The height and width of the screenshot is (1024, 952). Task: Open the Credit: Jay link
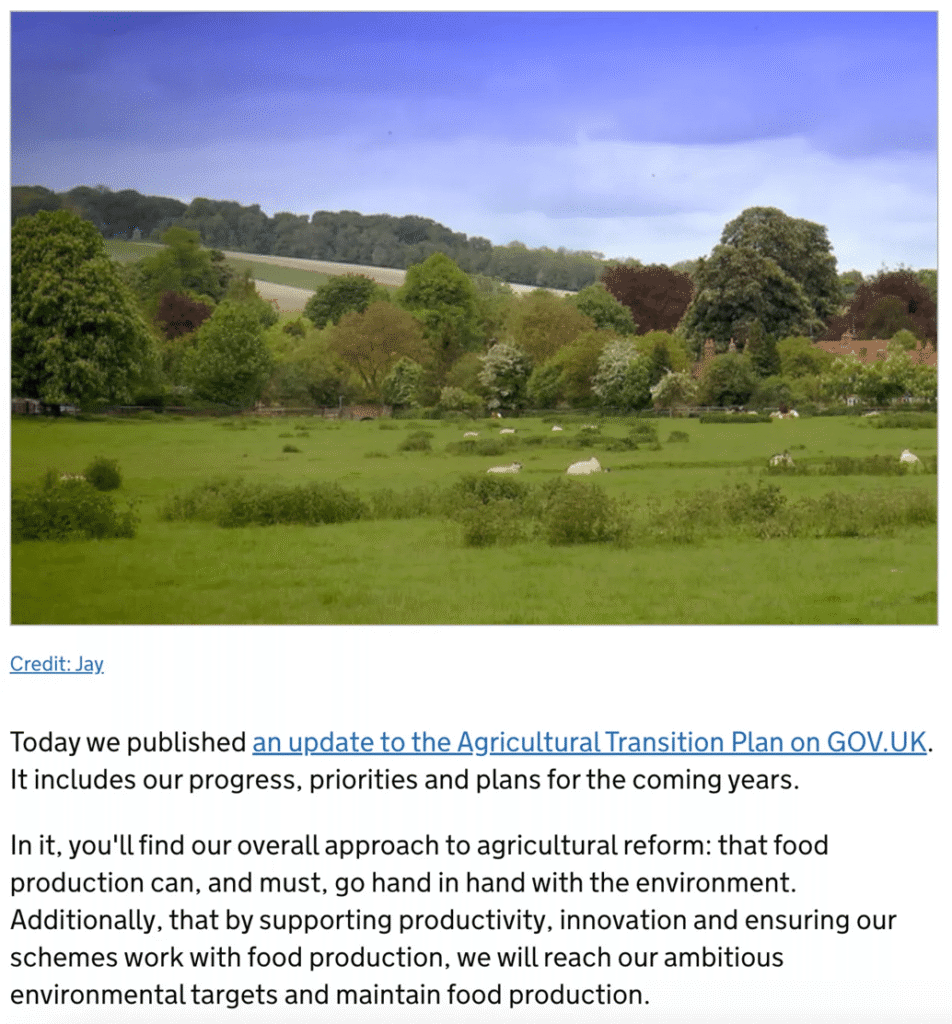point(57,664)
